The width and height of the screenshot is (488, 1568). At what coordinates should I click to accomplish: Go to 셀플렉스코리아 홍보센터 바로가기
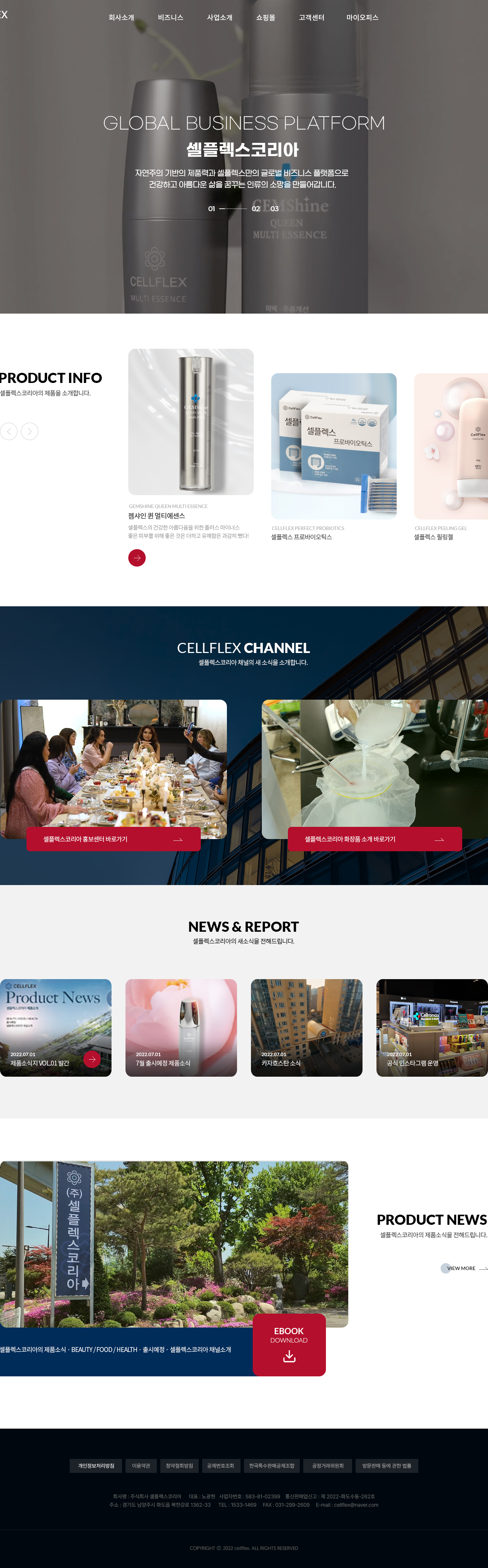(x=113, y=839)
